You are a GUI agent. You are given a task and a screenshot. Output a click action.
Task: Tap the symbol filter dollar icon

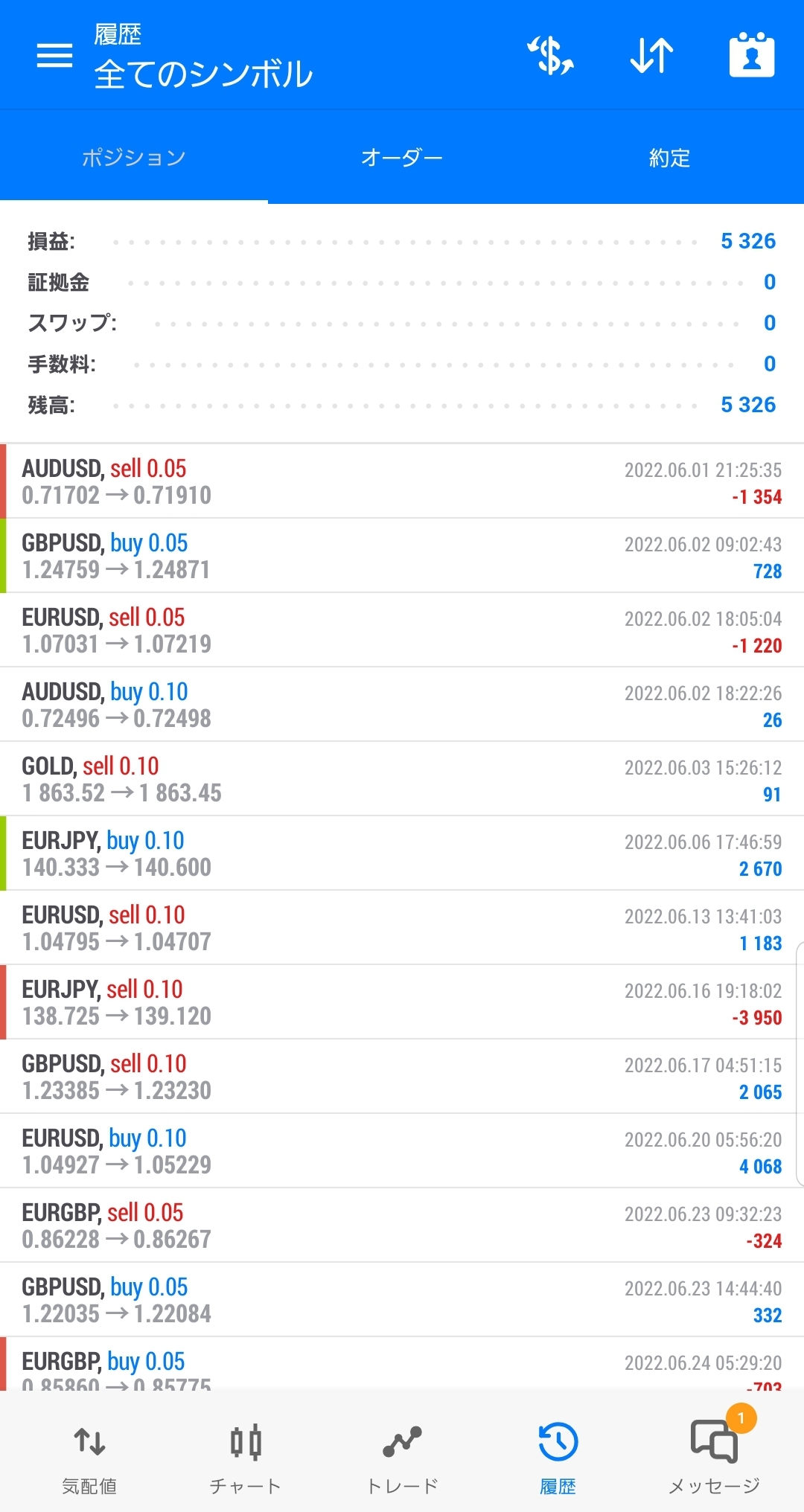(x=551, y=55)
